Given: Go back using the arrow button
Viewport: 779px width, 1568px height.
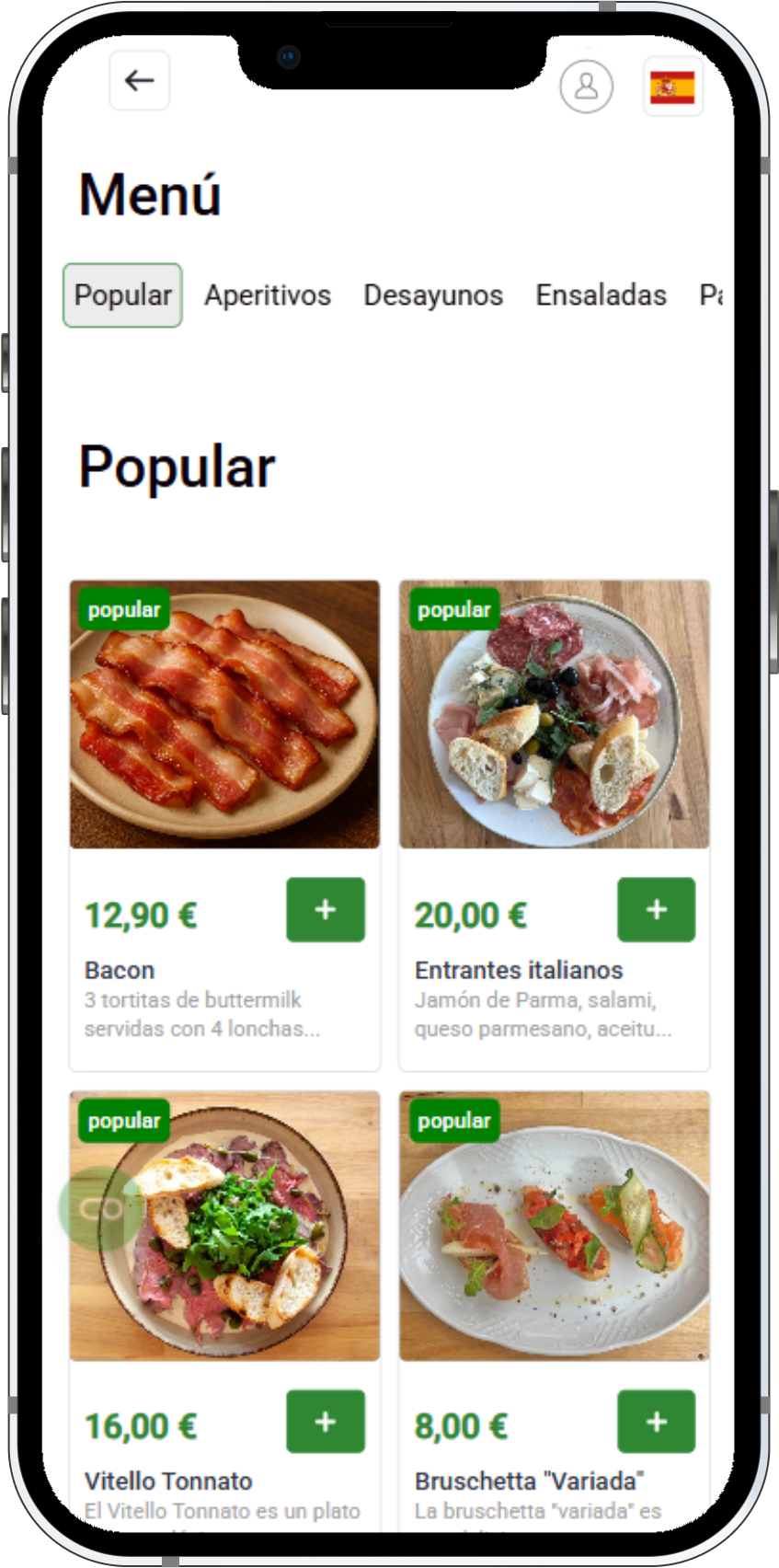Looking at the screenshot, I should point(139,81).
